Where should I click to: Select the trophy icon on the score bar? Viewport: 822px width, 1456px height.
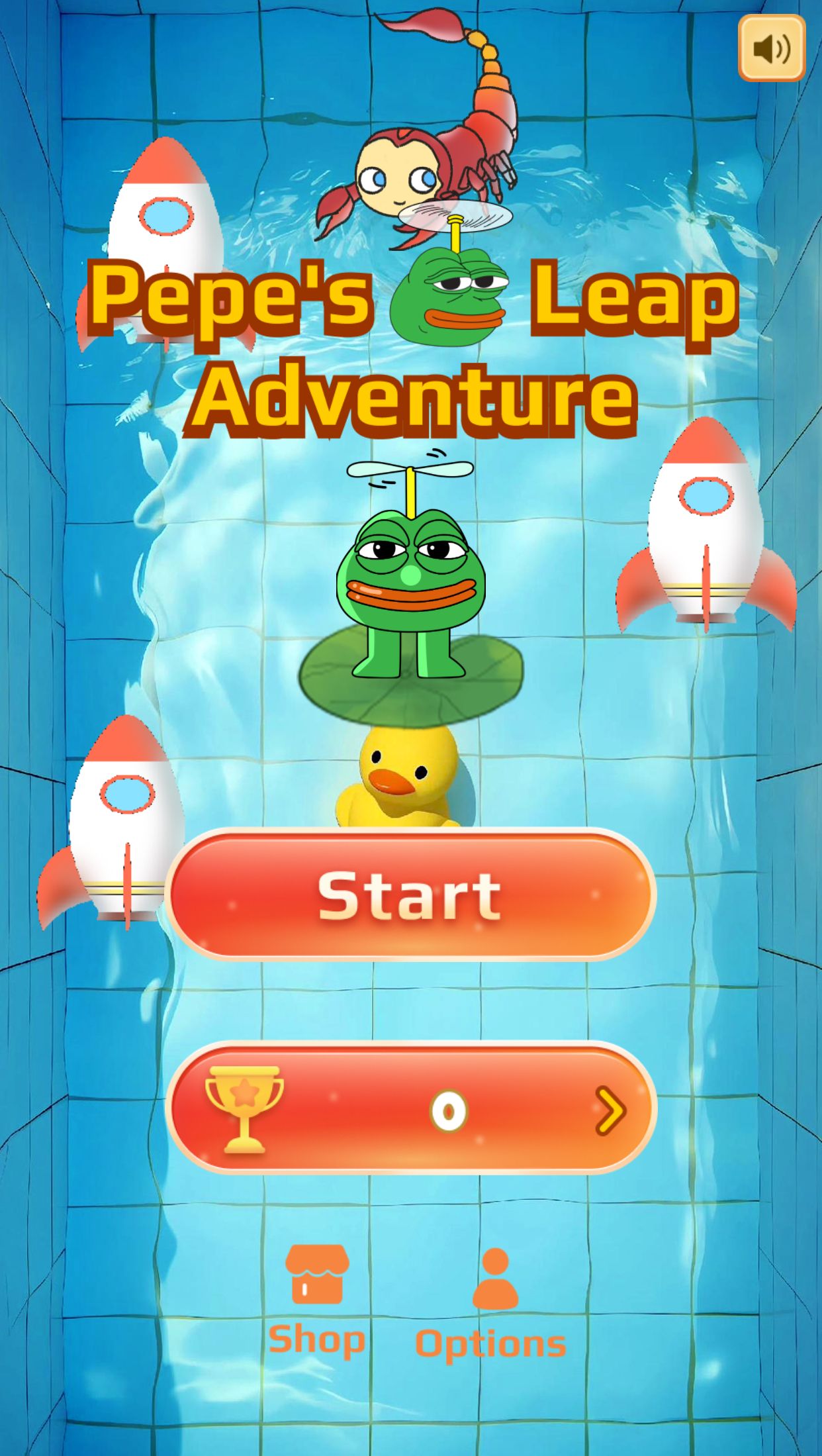click(242, 1110)
